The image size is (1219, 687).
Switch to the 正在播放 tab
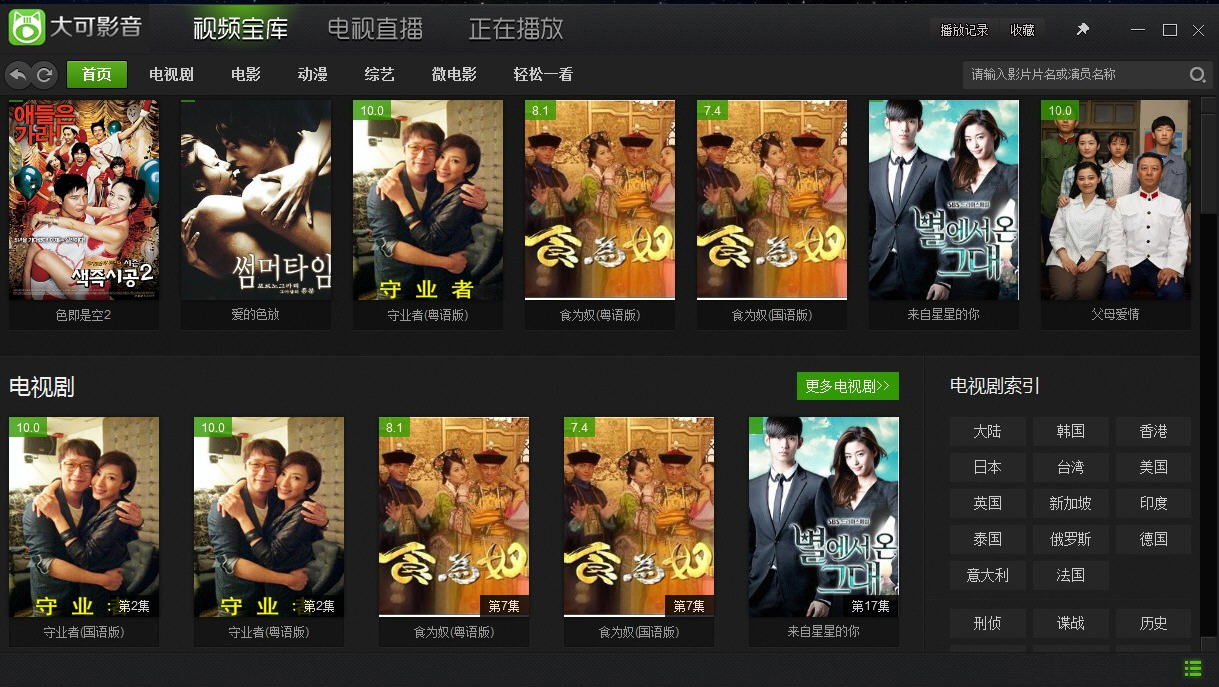tap(516, 29)
